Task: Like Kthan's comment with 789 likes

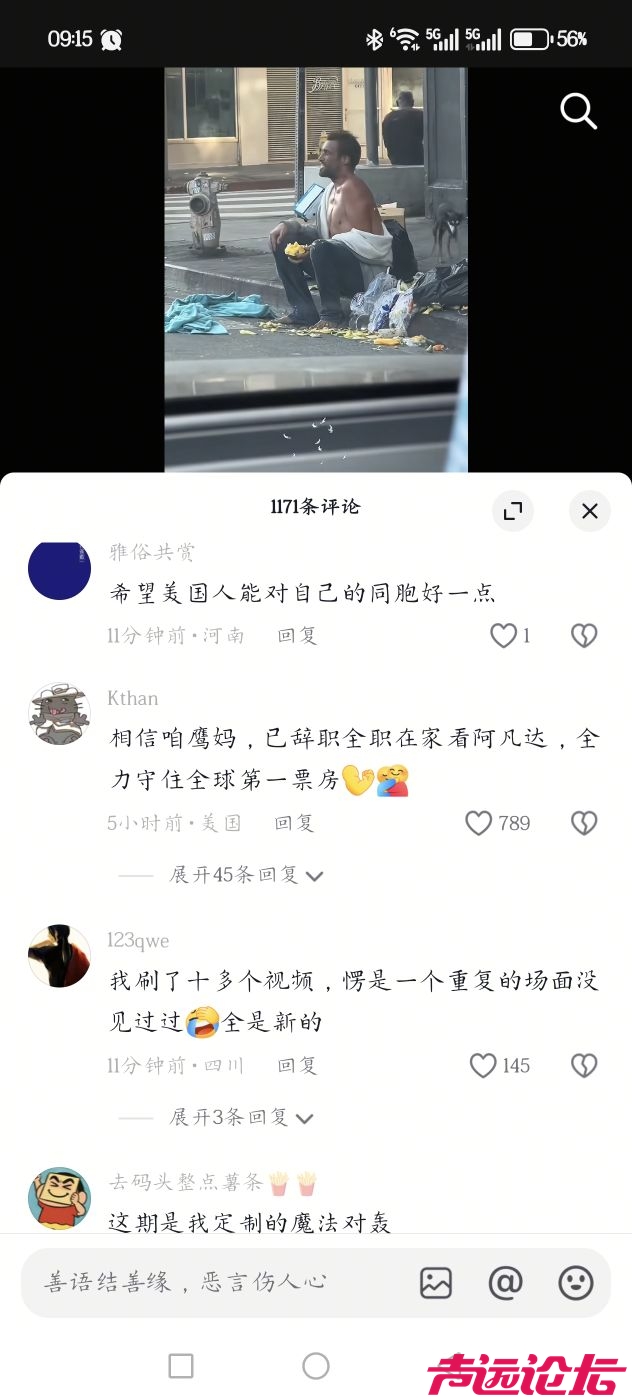Action: (480, 823)
